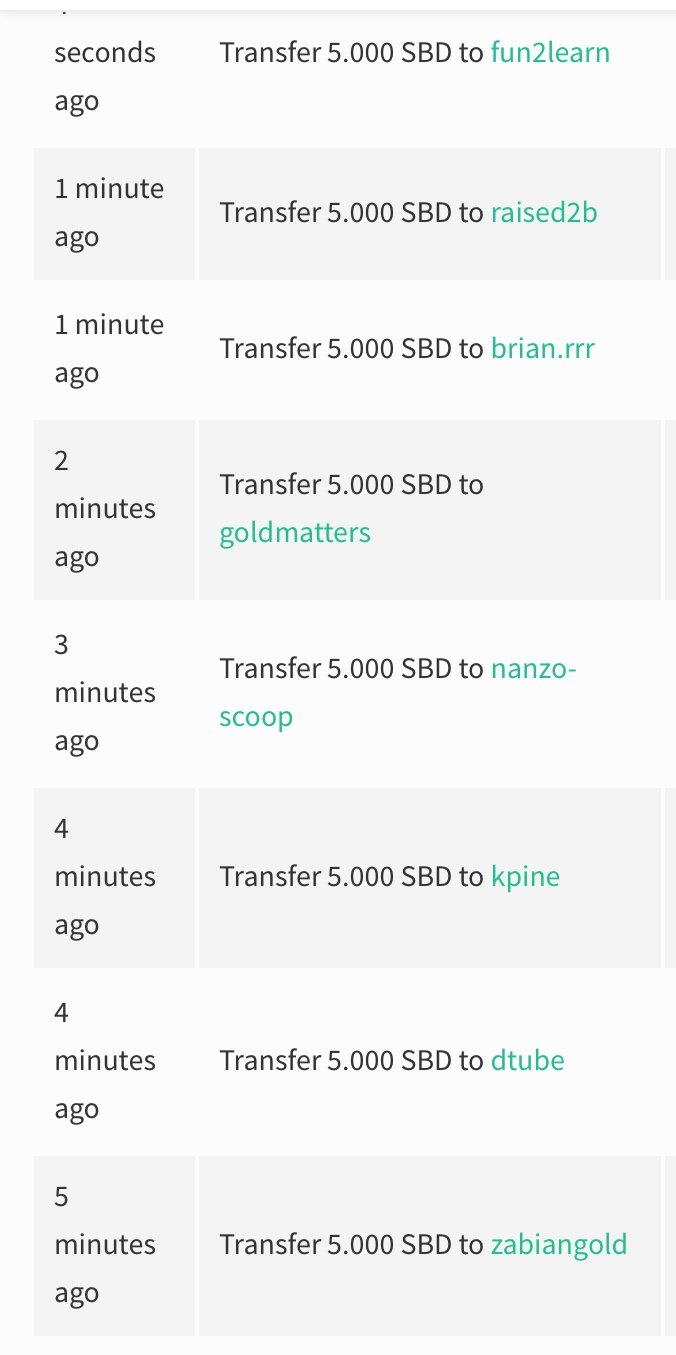
Task: Tap the goldmatters recipient link
Action: click(295, 533)
